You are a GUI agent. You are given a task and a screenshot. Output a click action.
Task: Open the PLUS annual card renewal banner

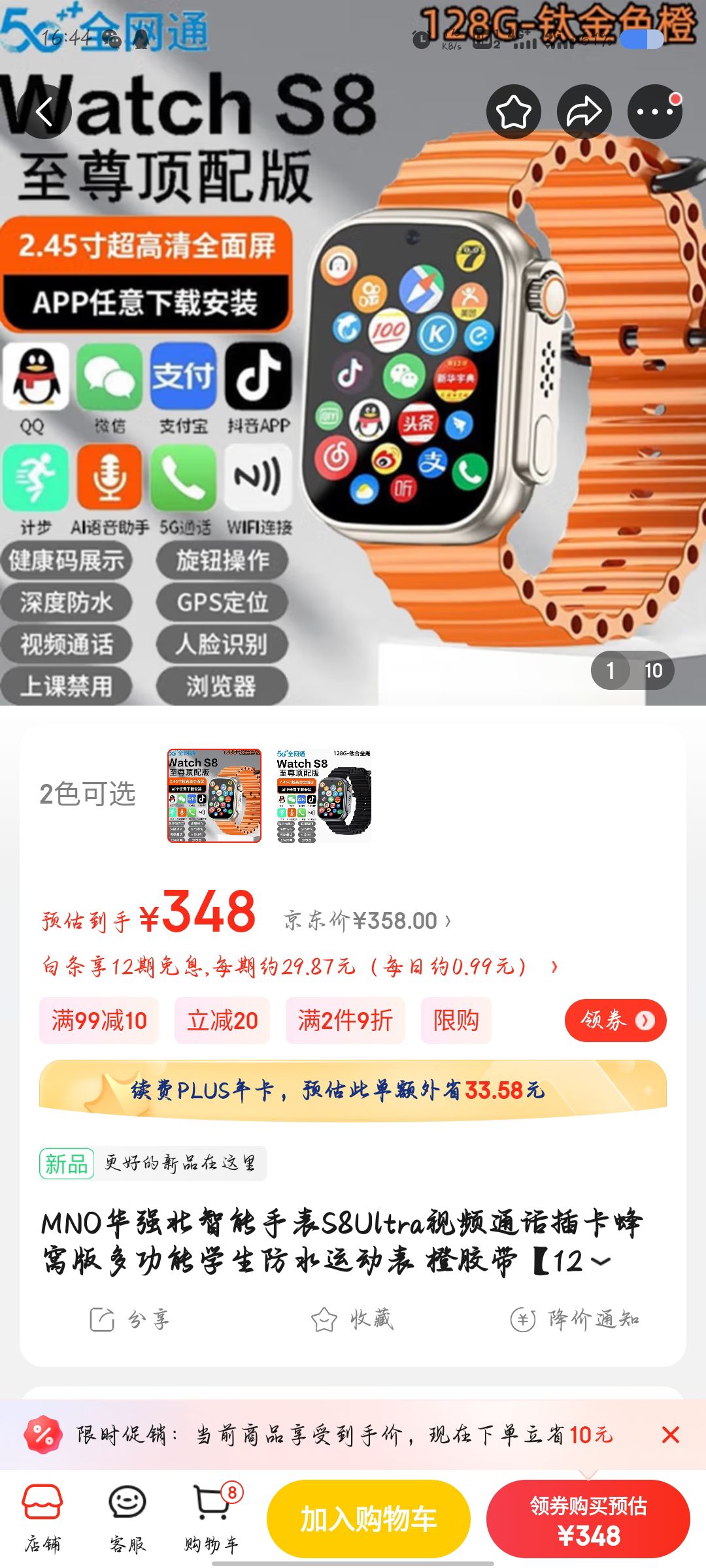(353, 1089)
